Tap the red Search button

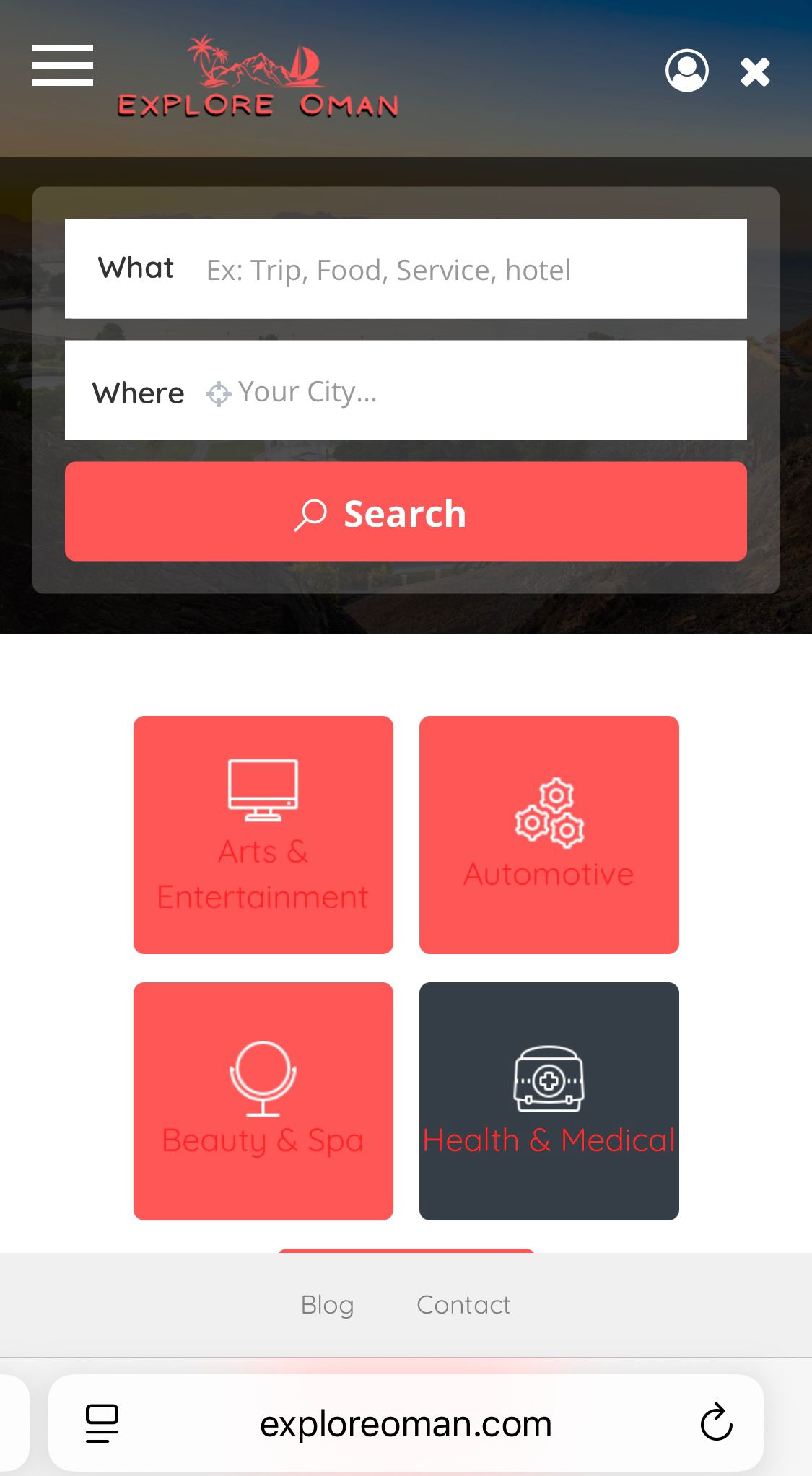tap(406, 512)
